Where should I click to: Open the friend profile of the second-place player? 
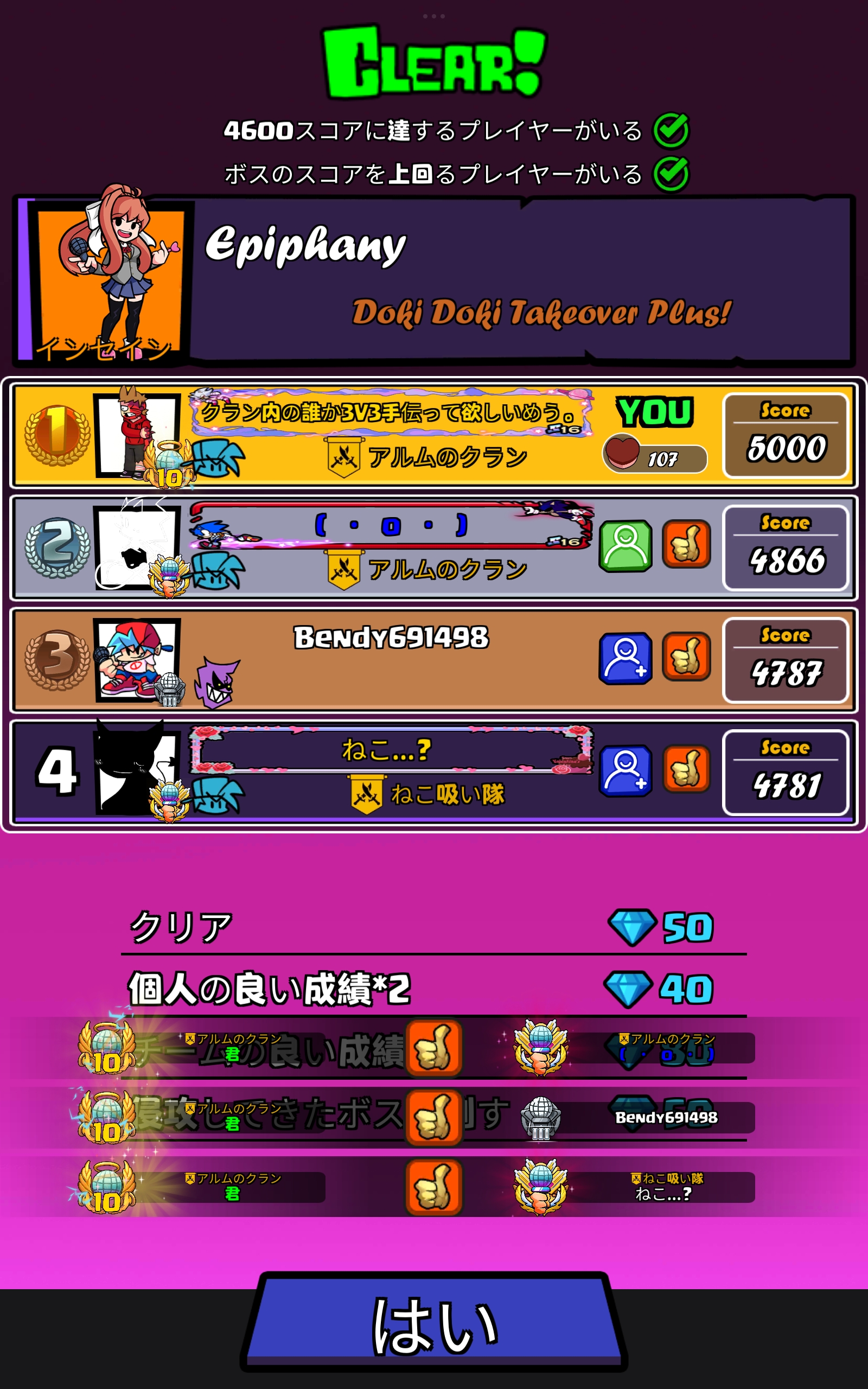[x=625, y=545]
